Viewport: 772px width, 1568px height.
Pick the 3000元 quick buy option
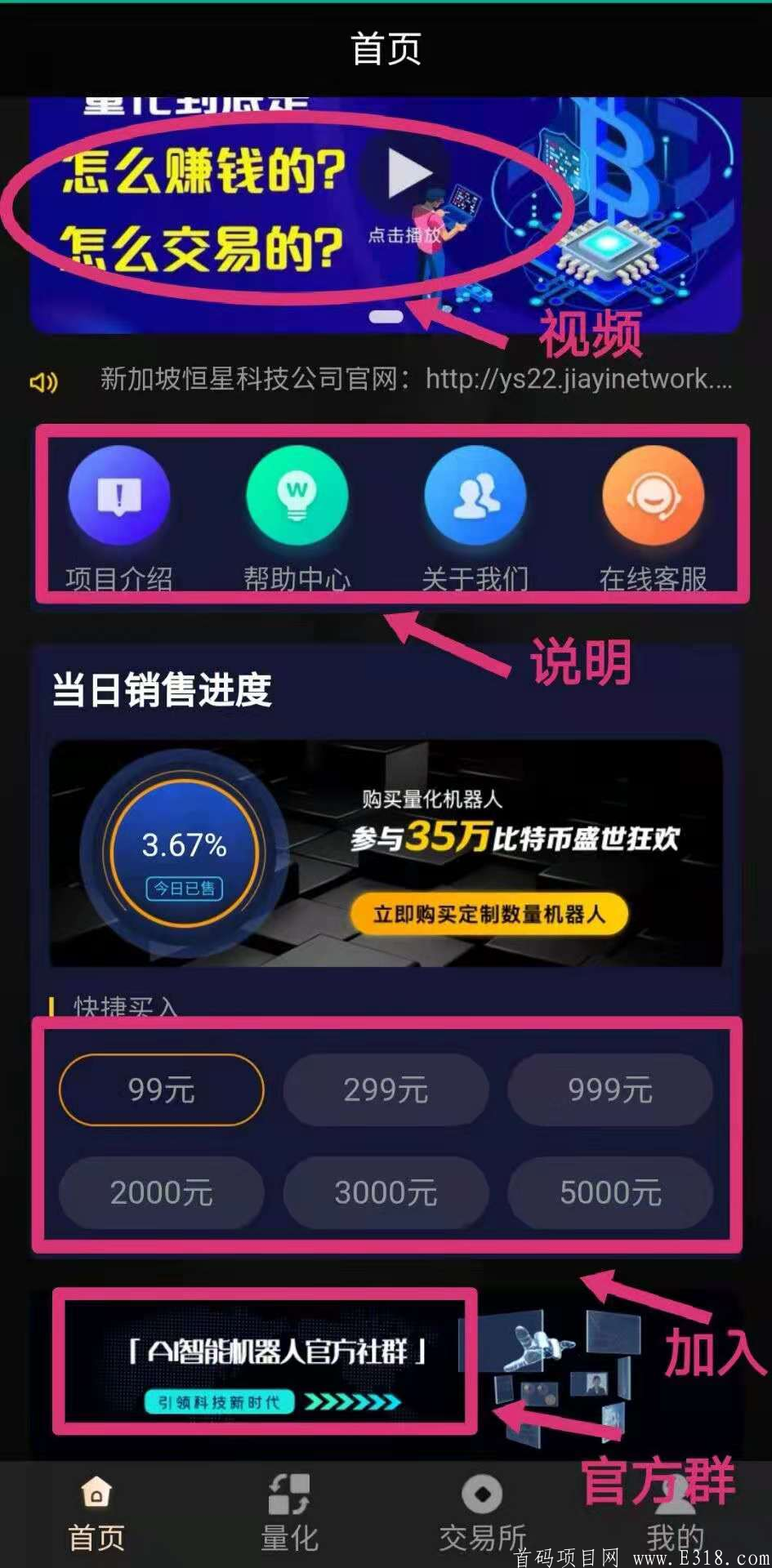coord(386,1192)
